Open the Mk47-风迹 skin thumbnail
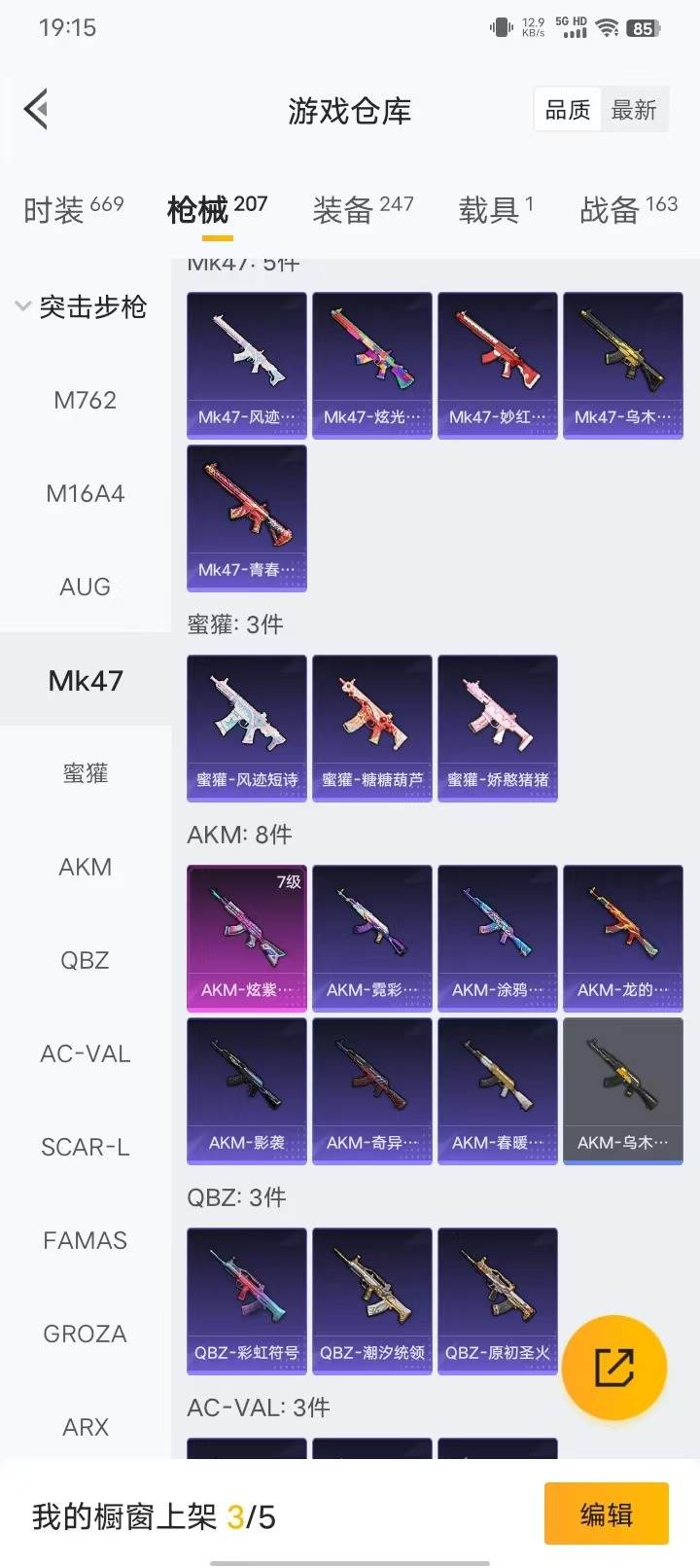700x1568 pixels. click(x=246, y=365)
